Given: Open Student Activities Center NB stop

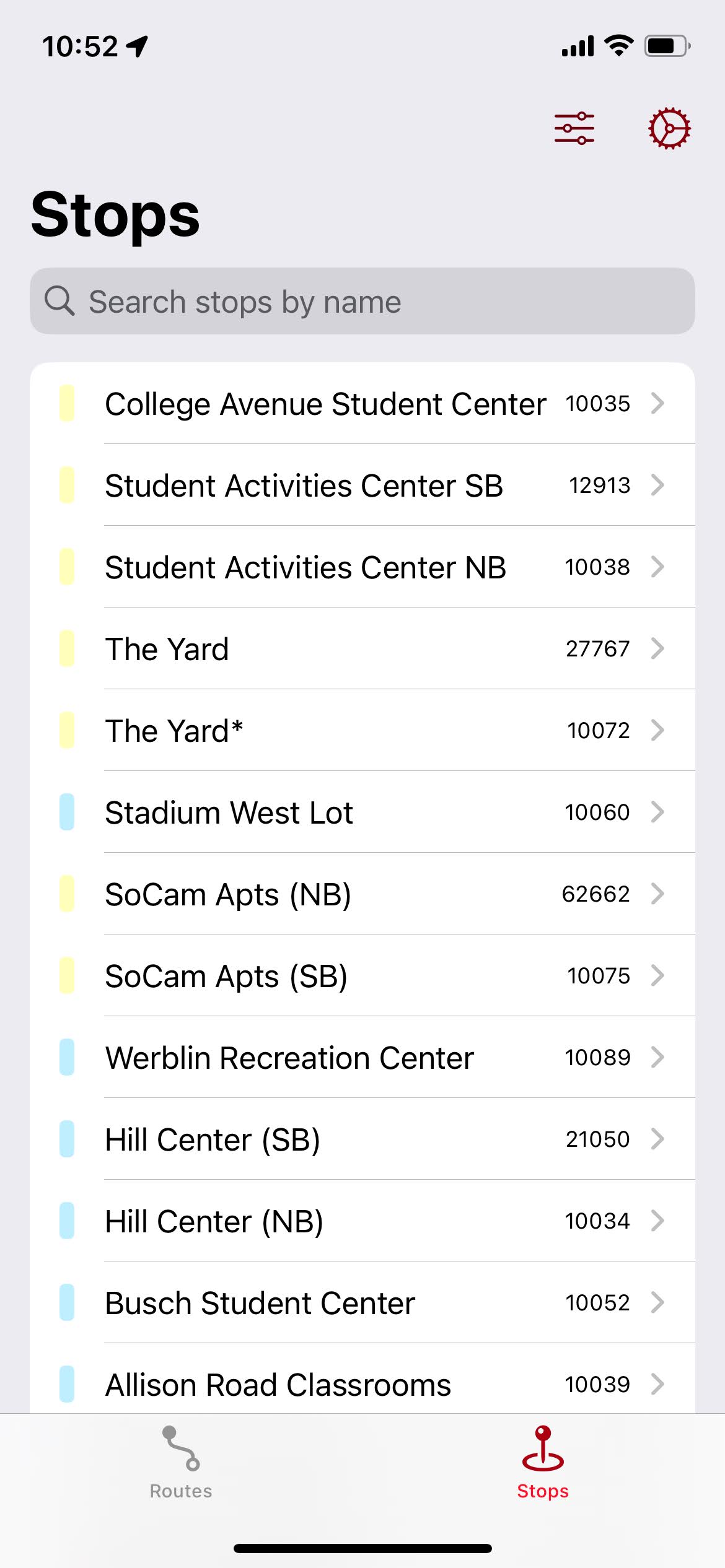Looking at the screenshot, I should click(x=362, y=567).
